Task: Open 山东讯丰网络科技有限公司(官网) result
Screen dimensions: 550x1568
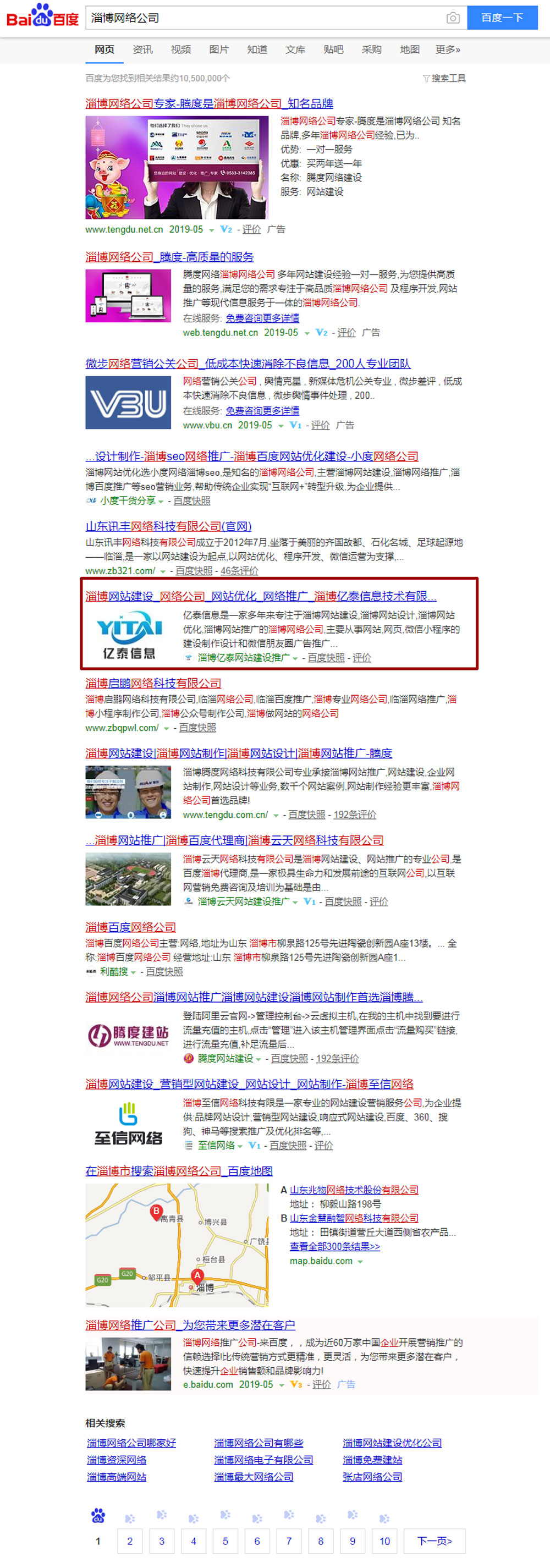Action: (168, 526)
